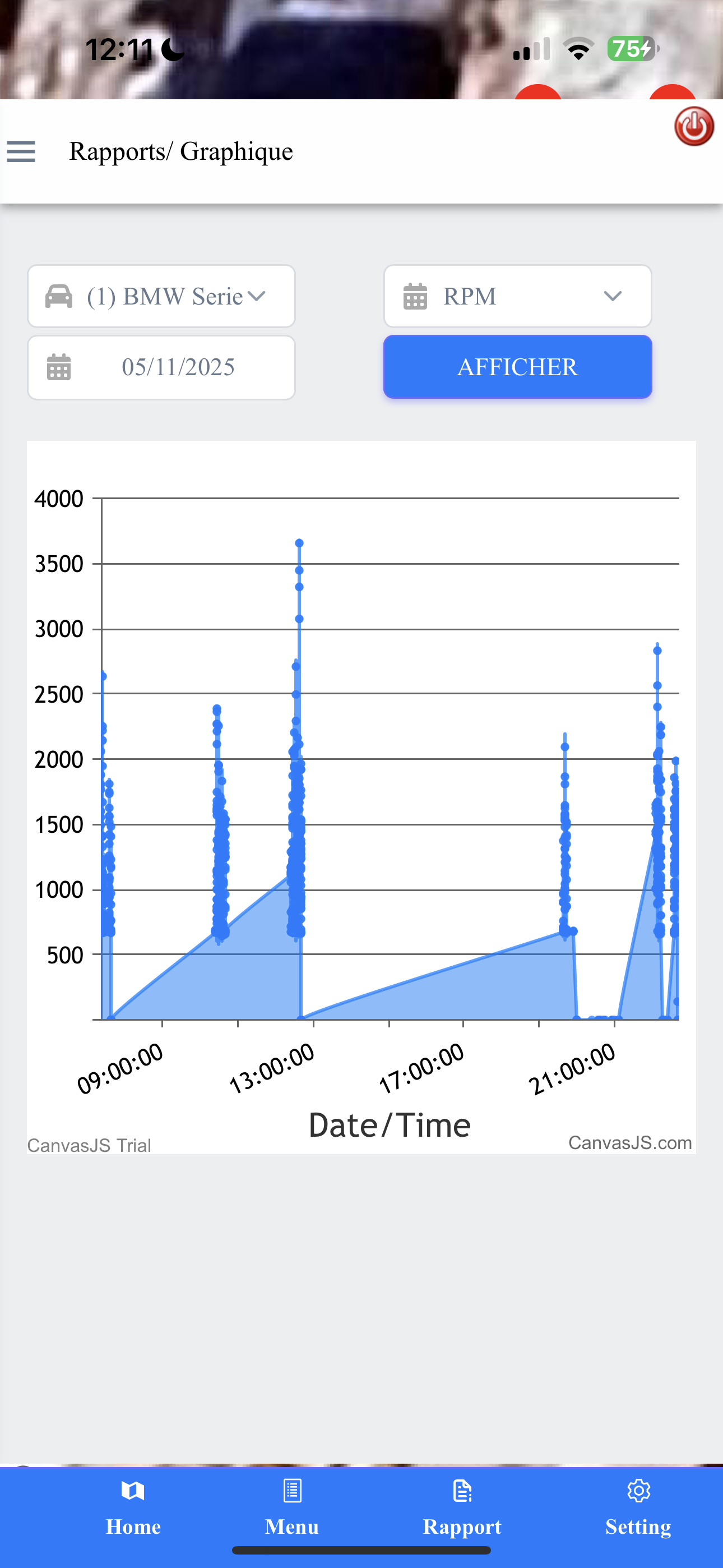Viewport: 723px width, 1568px height.
Task: Click the highest RPM peak on the chart
Action: (299, 543)
